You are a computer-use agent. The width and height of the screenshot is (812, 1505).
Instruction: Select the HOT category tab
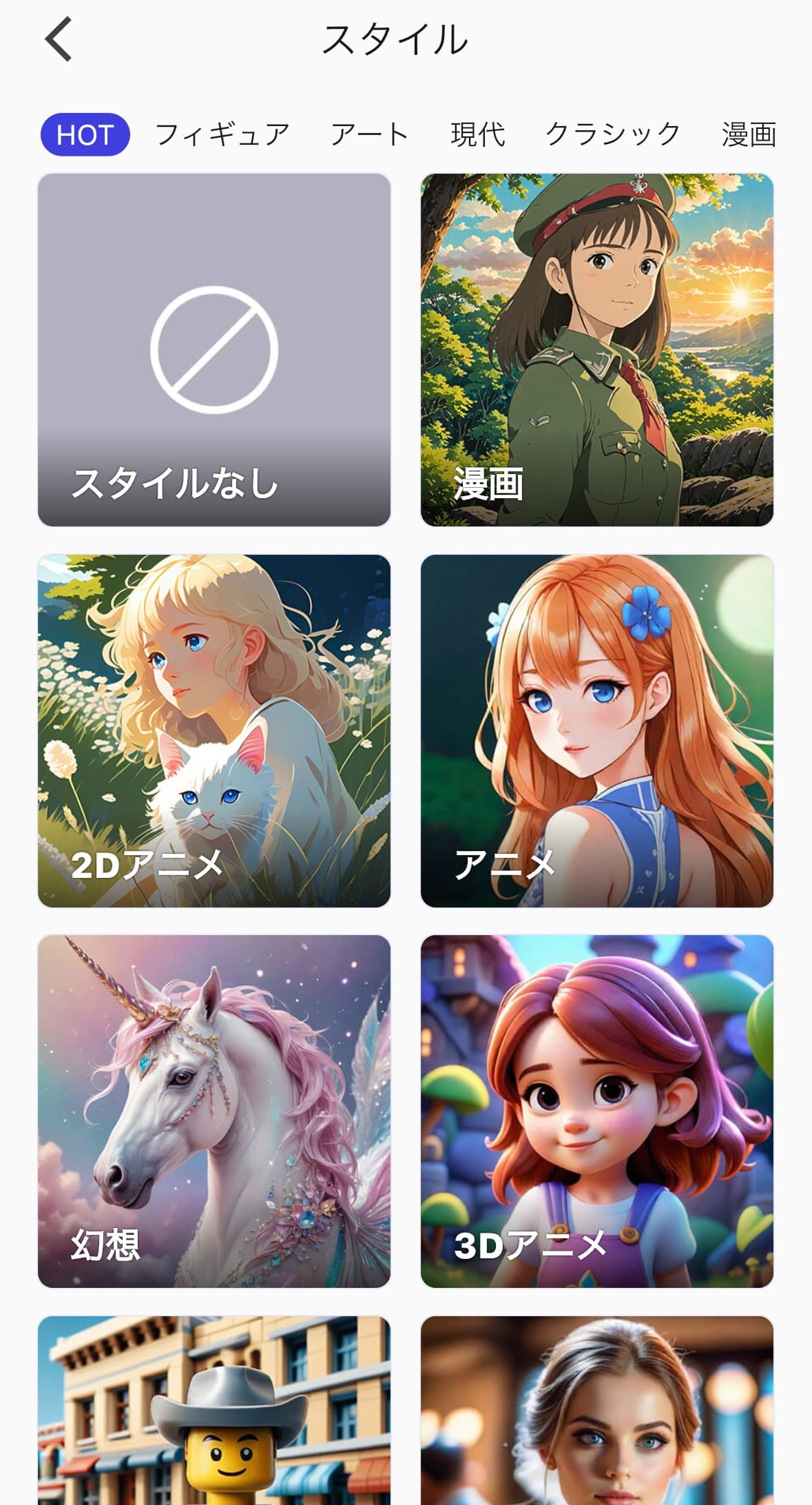[x=85, y=134]
